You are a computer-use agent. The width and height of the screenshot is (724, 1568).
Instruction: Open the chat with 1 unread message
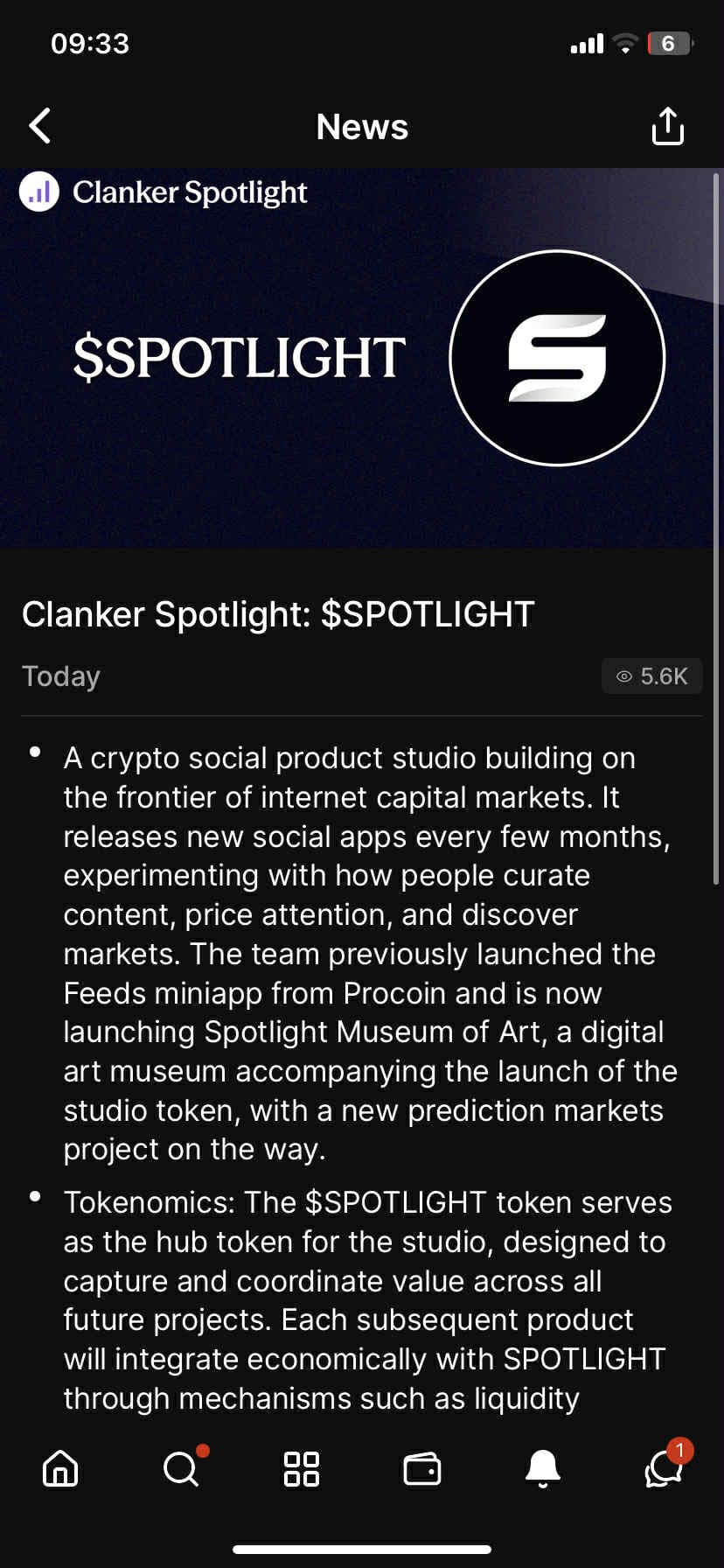[x=663, y=1470]
